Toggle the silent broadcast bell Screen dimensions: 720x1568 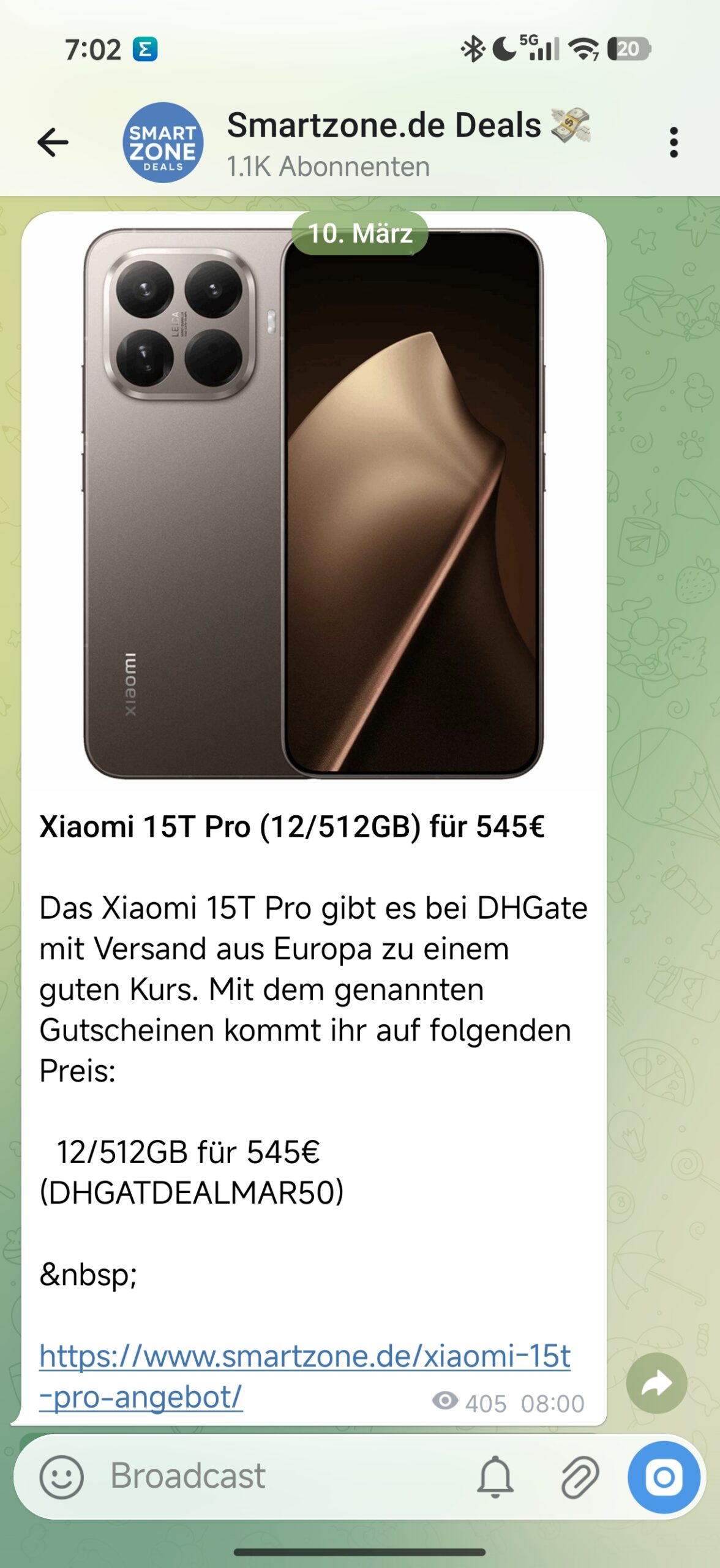click(x=495, y=1477)
